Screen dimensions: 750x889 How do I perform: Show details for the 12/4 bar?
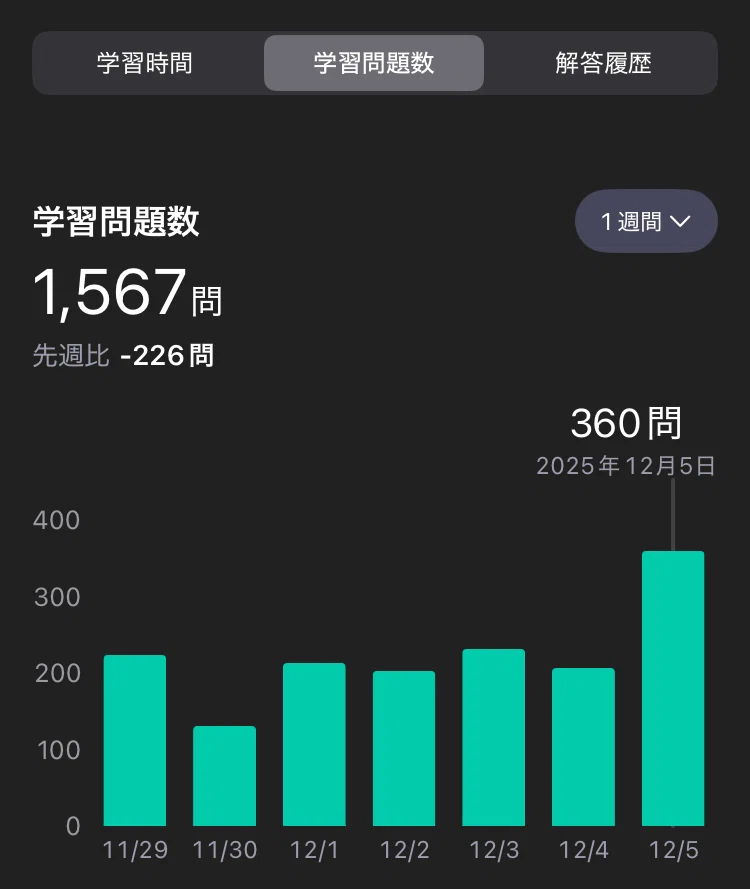click(583, 747)
